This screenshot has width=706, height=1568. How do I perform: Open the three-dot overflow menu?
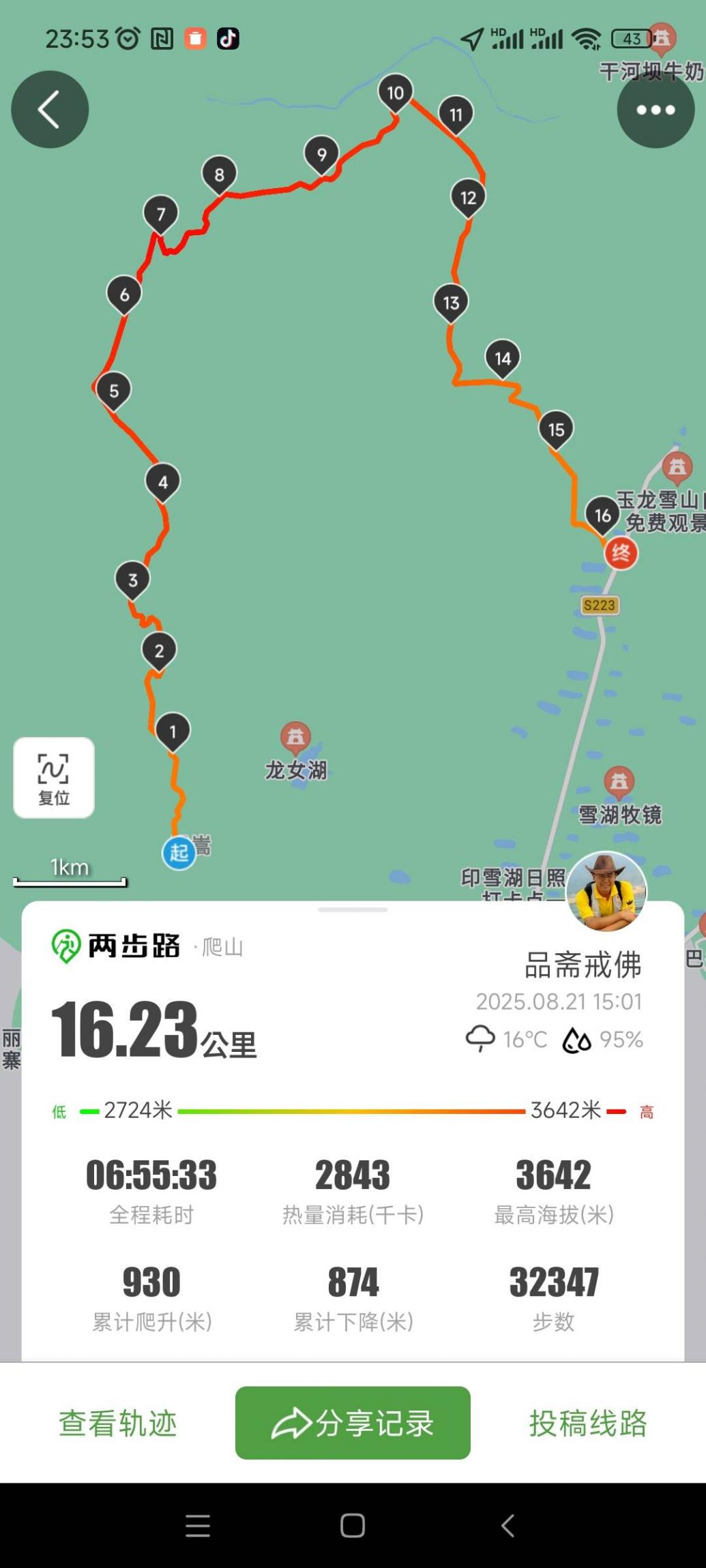pyautogui.click(x=656, y=109)
